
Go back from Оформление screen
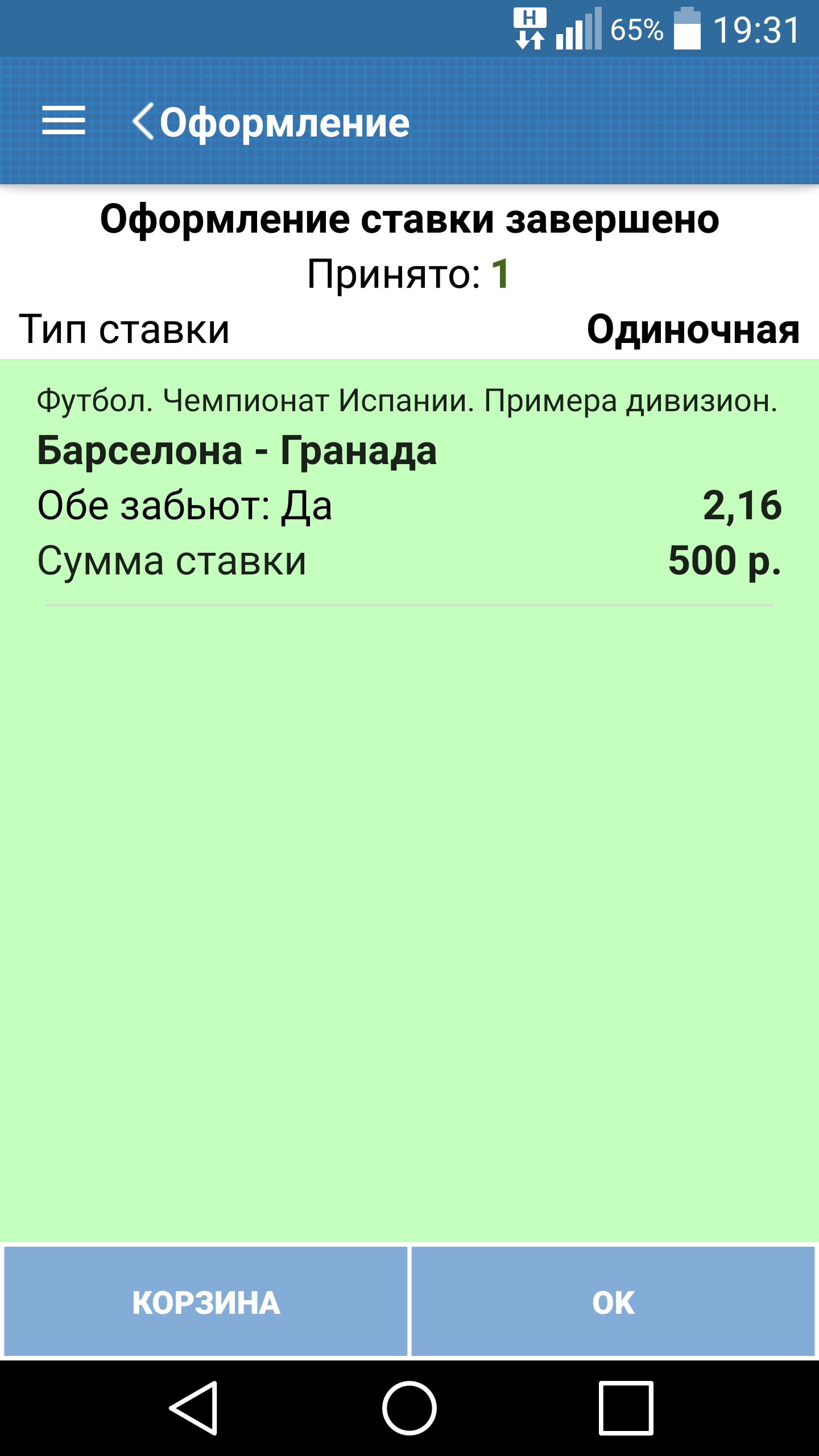143,121
